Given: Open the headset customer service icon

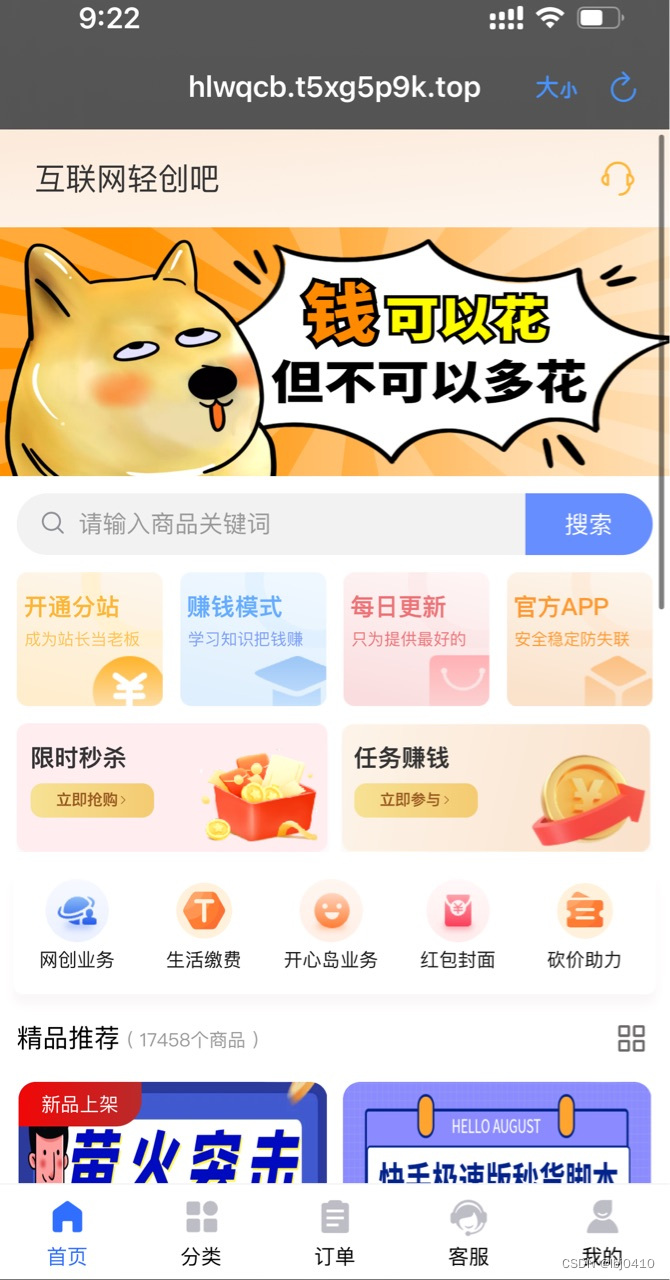Looking at the screenshot, I should pyautogui.click(x=617, y=179).
